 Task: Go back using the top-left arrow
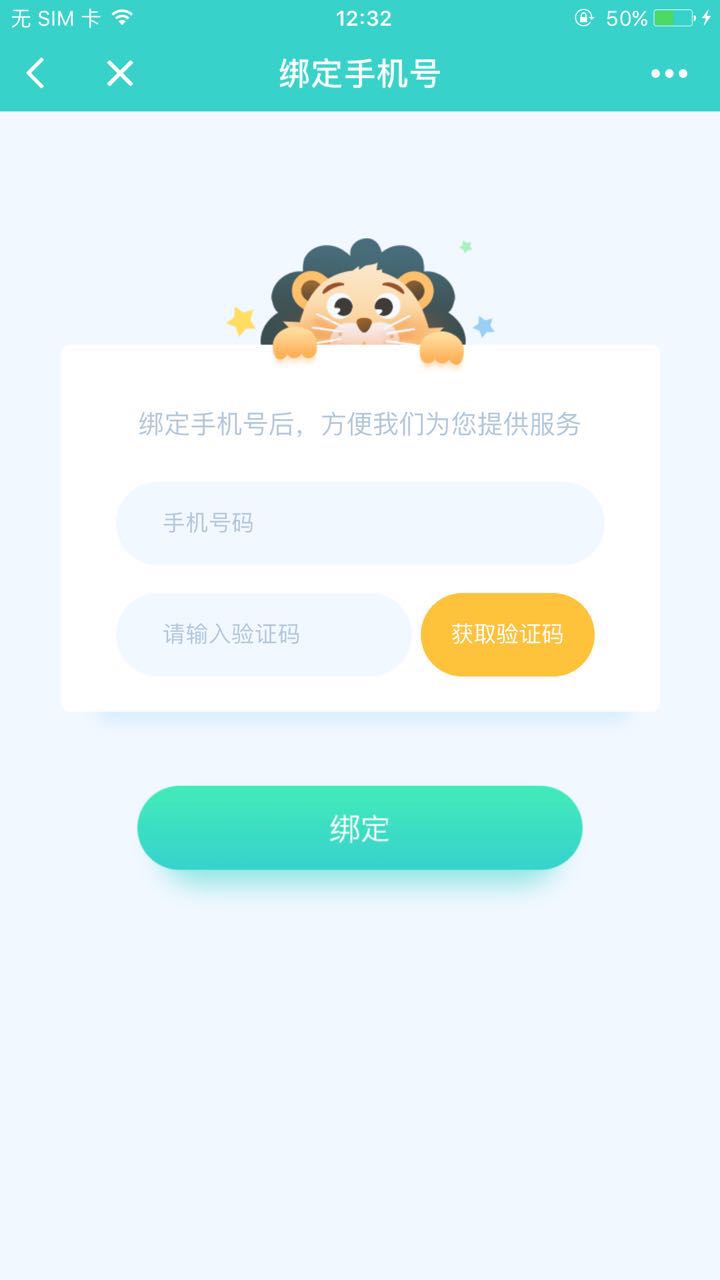point(36,73)
